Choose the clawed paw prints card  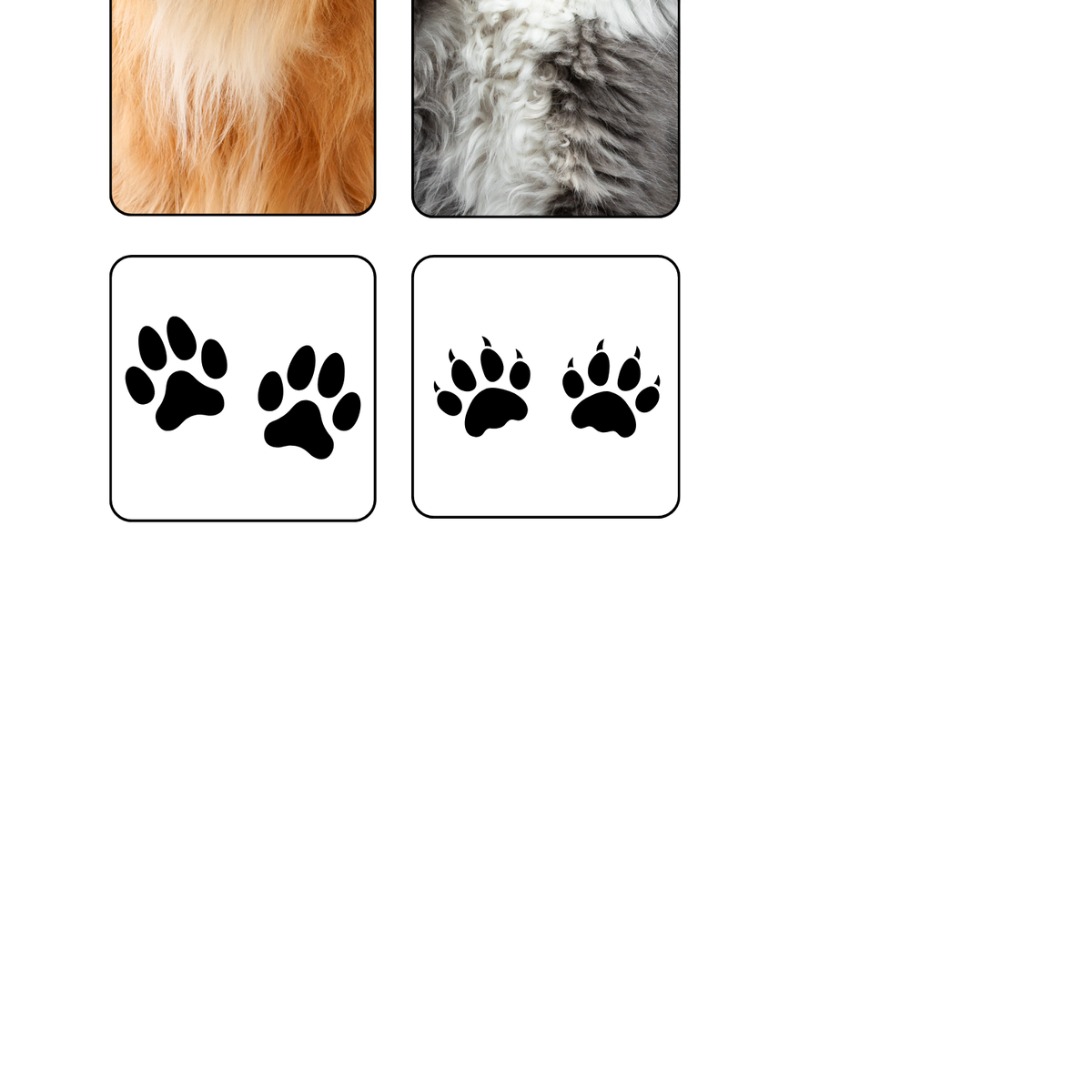coord(545,387)
